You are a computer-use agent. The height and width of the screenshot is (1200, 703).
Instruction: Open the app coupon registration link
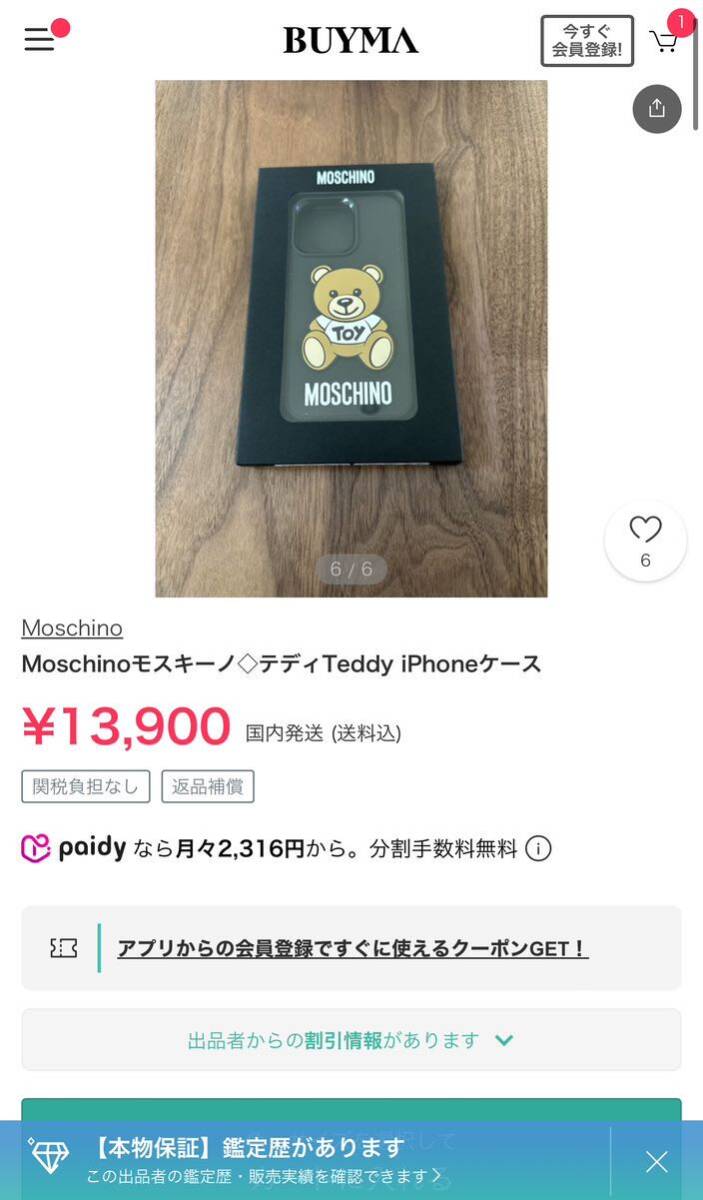pyautogui.click(x=352, y=948)
